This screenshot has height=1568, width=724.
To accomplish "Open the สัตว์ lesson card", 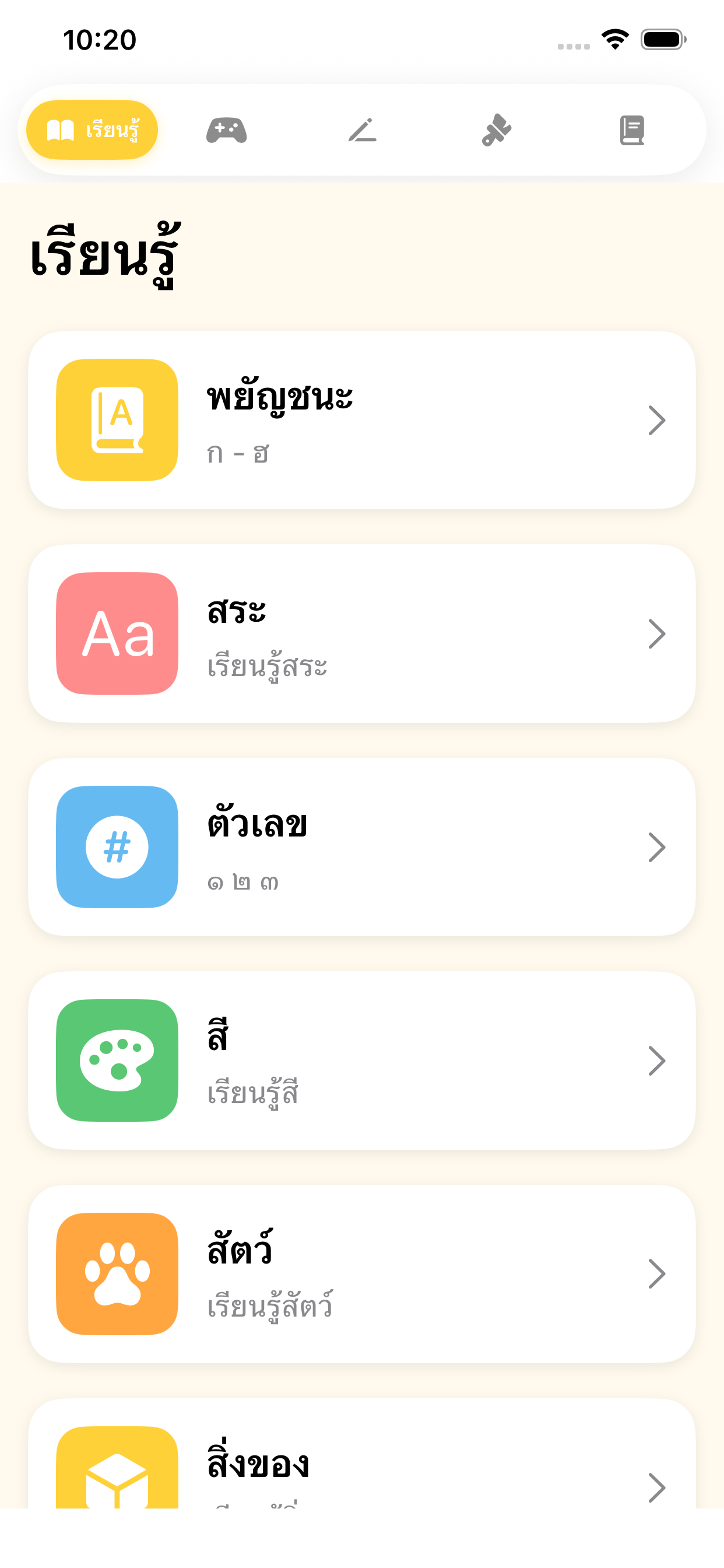I will [362, 1273].
